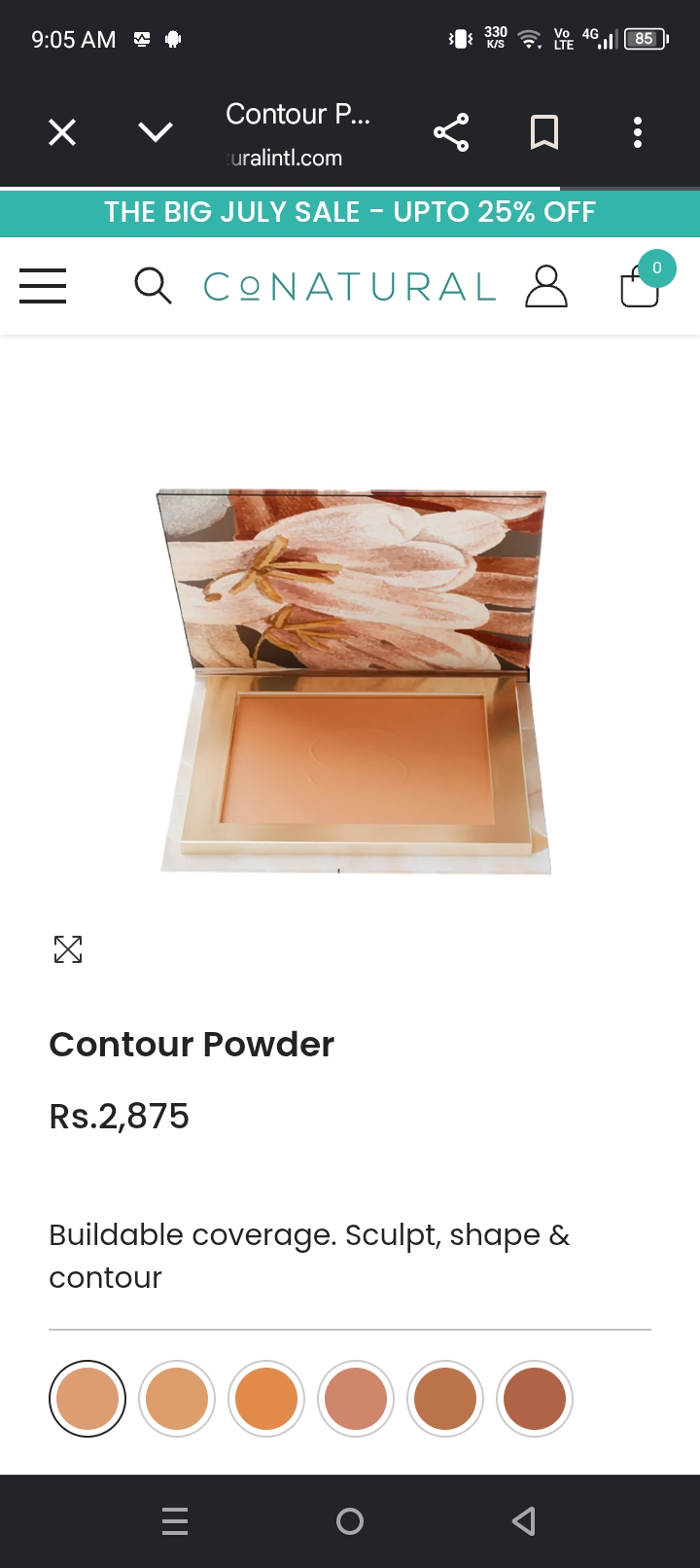The image size is (700, 1568).
Task: Open the hamburger navigation menu
Action: click(x=43, y=286)
